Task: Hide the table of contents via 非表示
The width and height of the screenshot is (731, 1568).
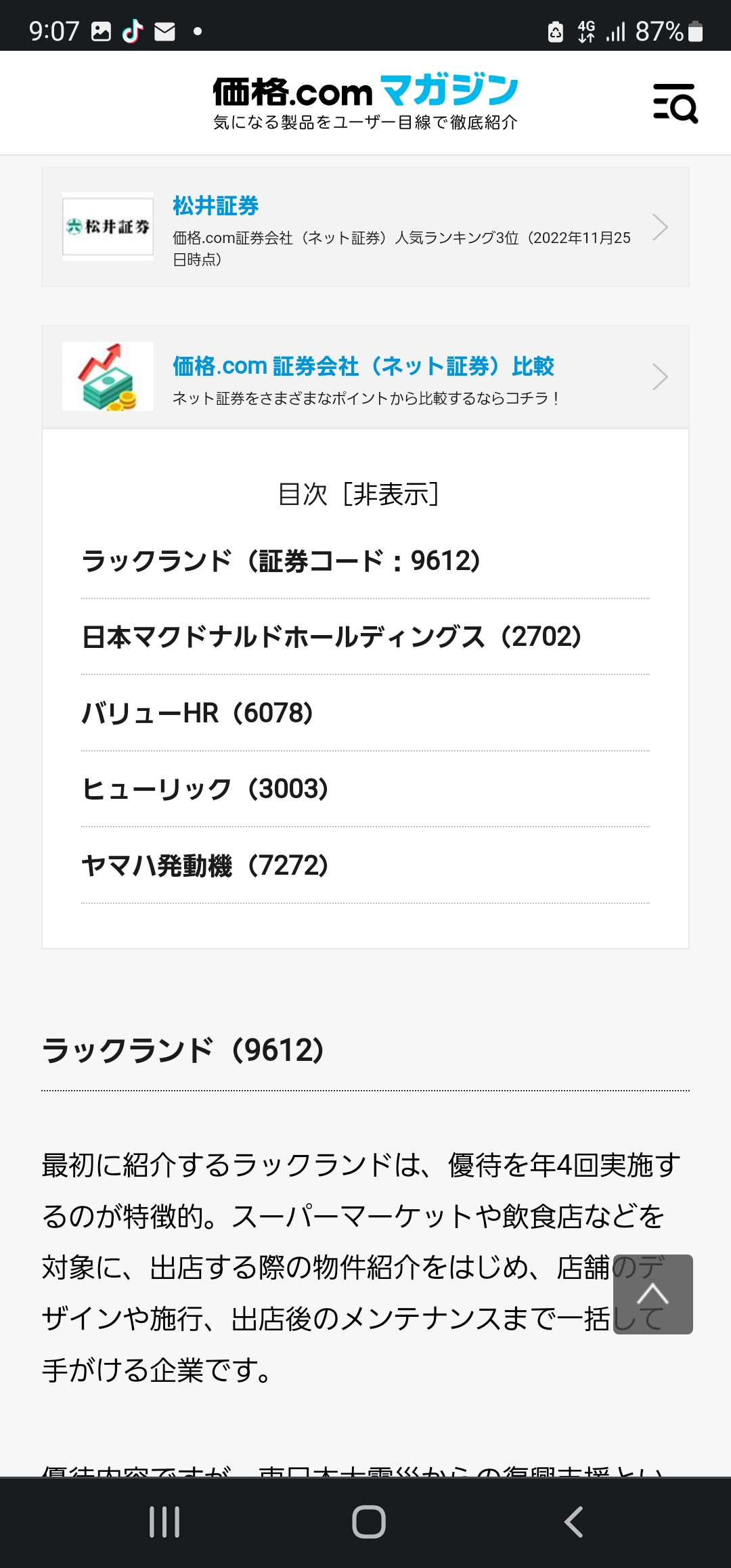Action: tap(391, 494)
